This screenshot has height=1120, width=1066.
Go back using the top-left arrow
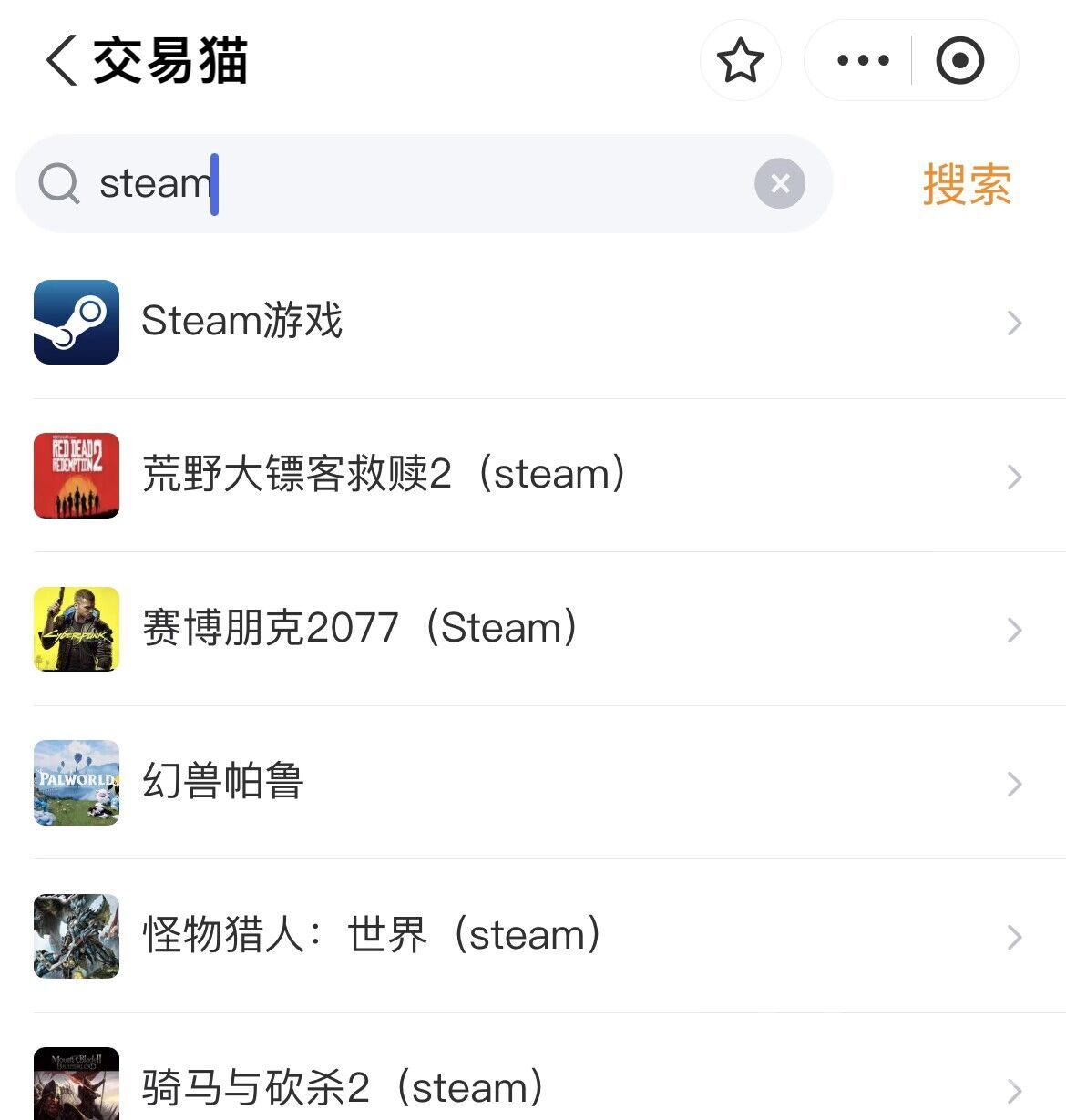pos(62,61)
